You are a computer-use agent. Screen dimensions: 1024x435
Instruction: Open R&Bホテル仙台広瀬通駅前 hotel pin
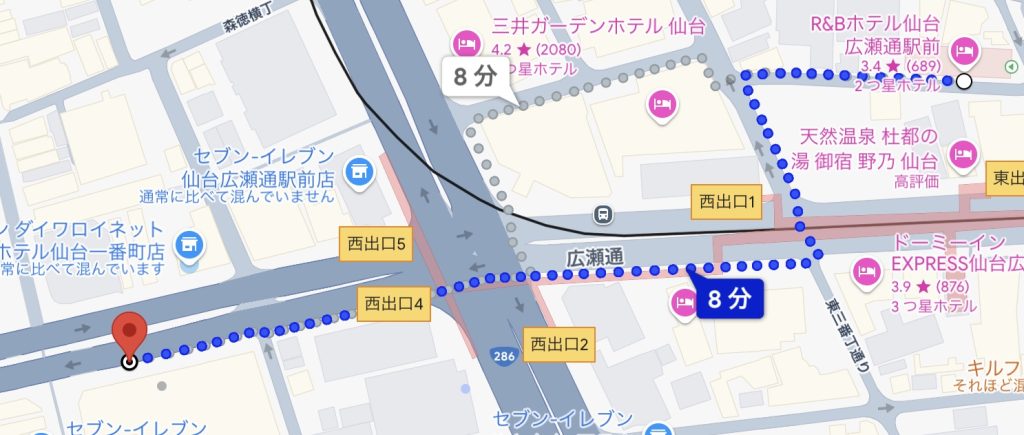point(965,48)
